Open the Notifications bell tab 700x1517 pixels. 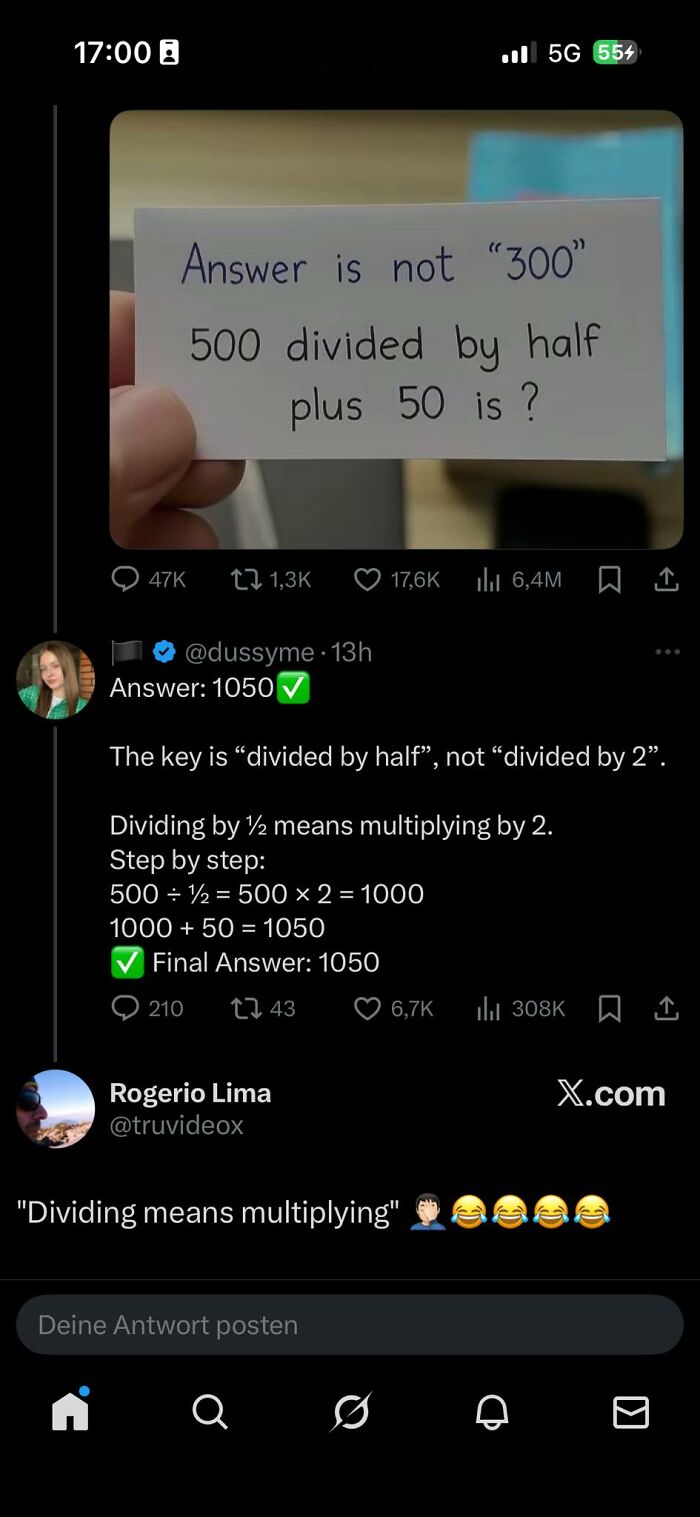coord(491,1412)
